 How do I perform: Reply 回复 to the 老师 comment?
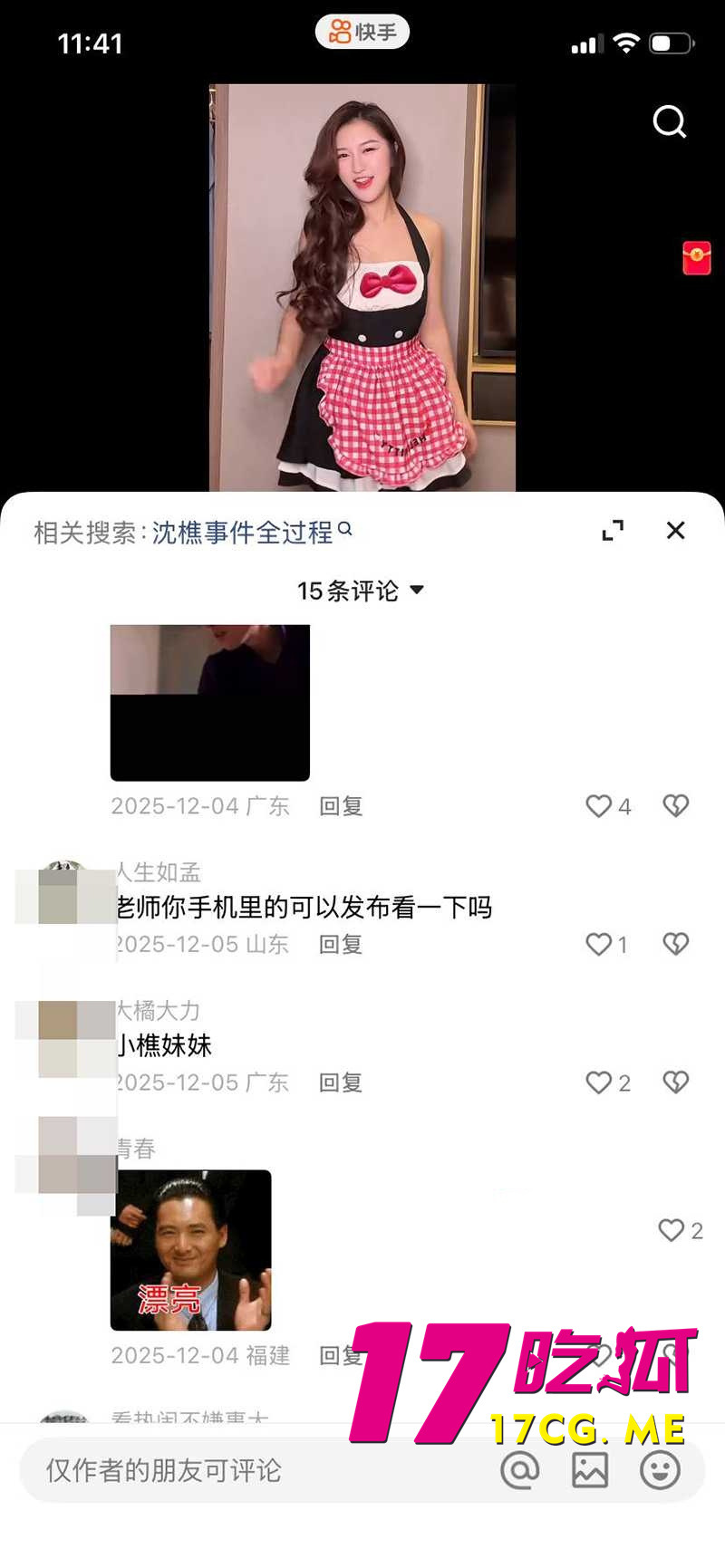point(339,944)
